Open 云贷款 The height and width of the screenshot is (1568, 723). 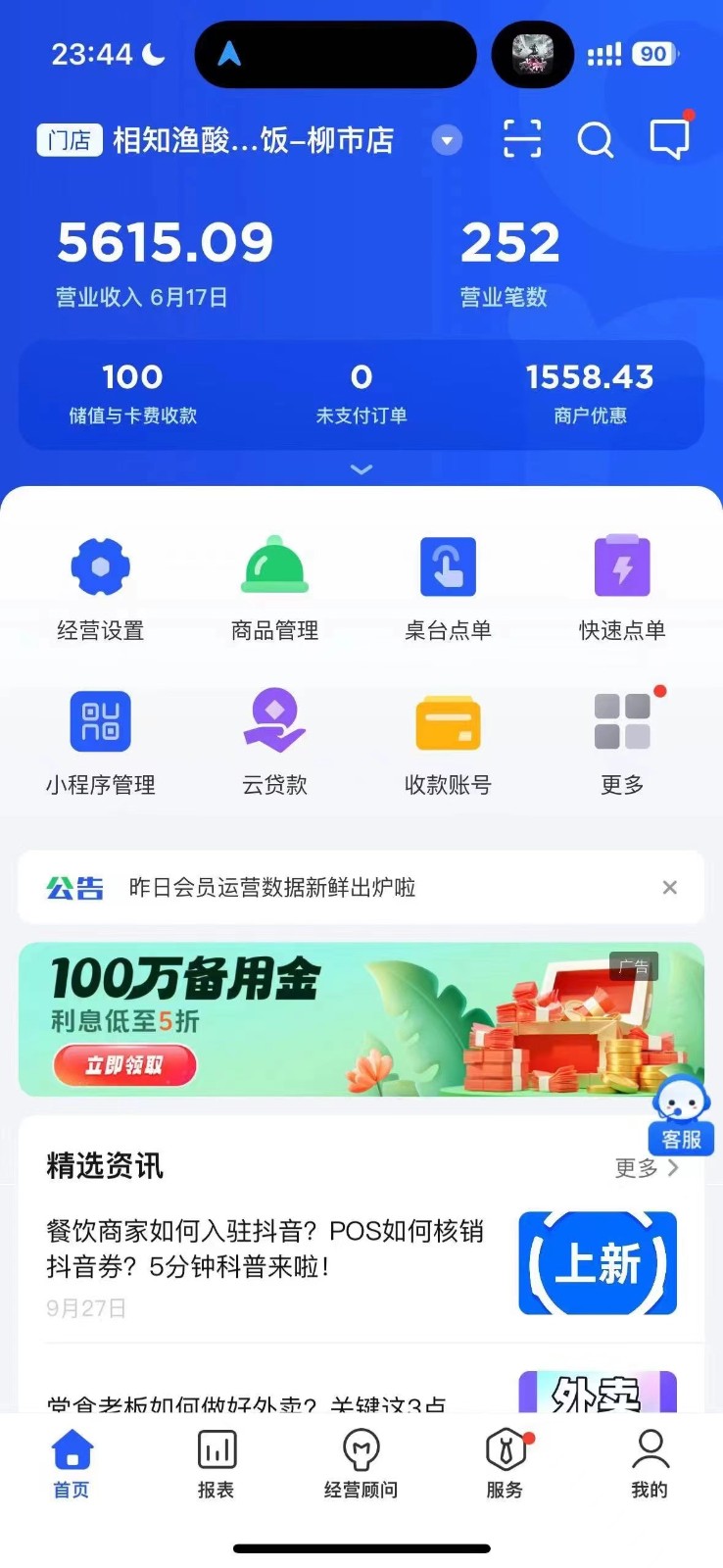tap(274, 742)
